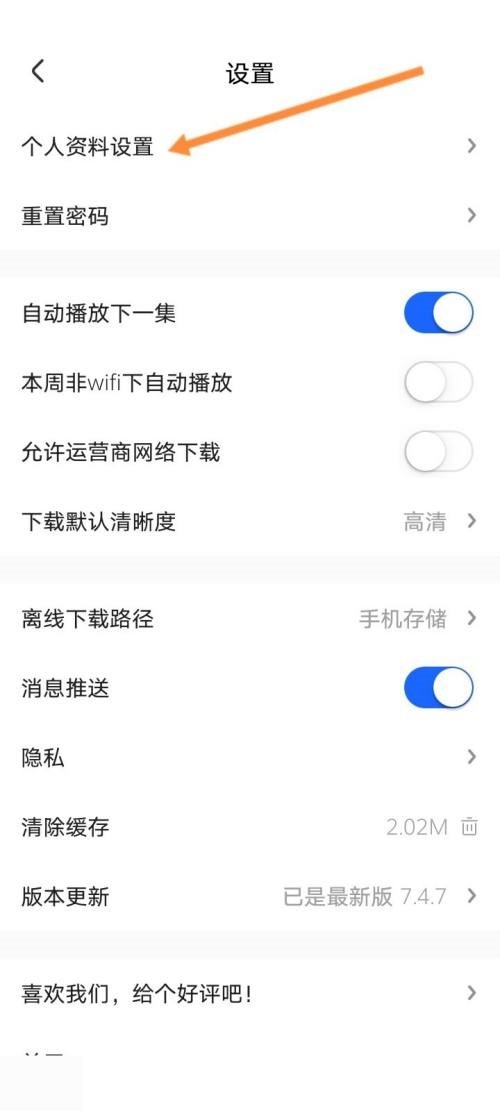Enable 本周非wifi下自动播放

point(438,383)
